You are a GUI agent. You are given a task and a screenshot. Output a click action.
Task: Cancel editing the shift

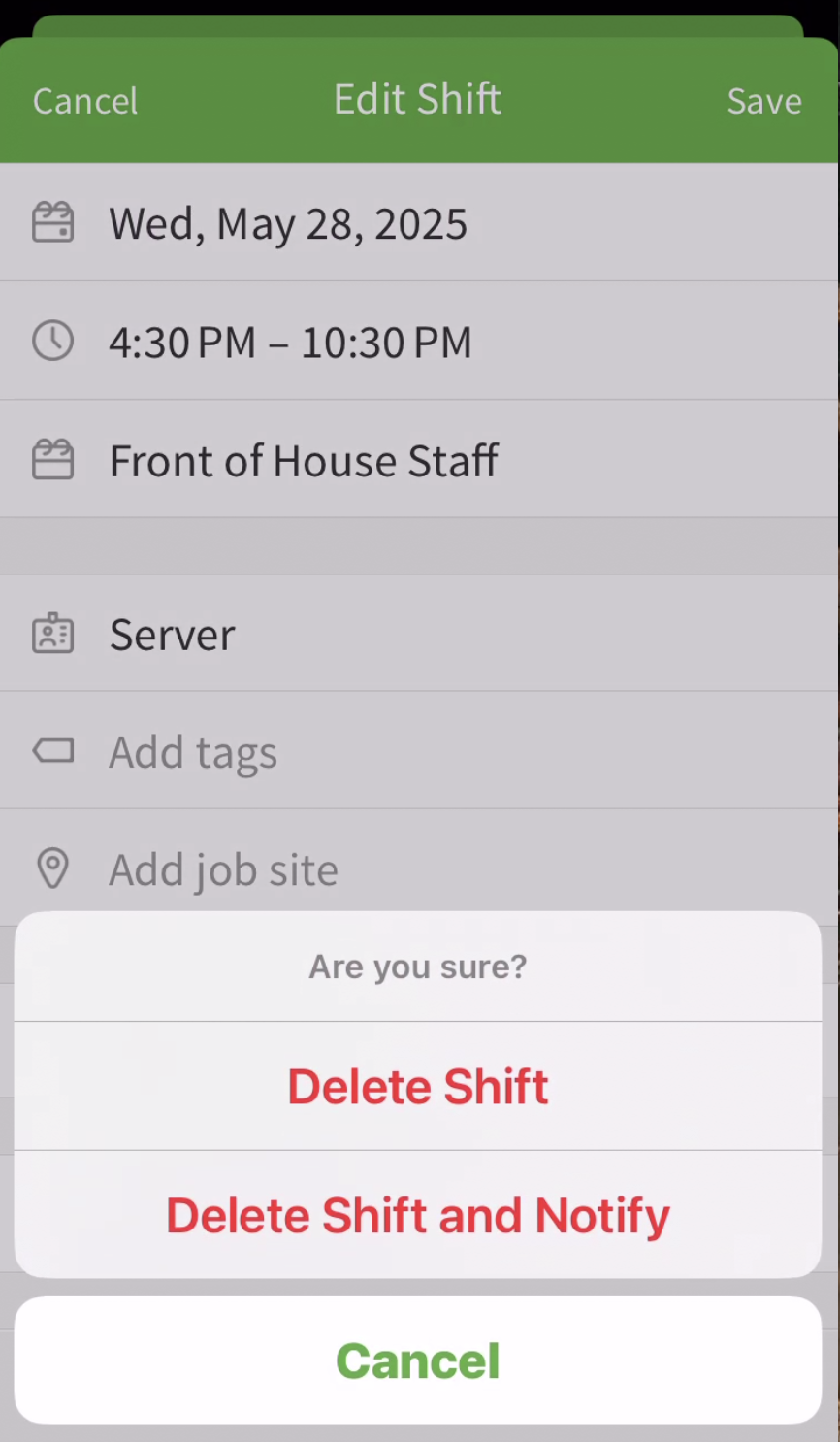(x=84, y=100)
